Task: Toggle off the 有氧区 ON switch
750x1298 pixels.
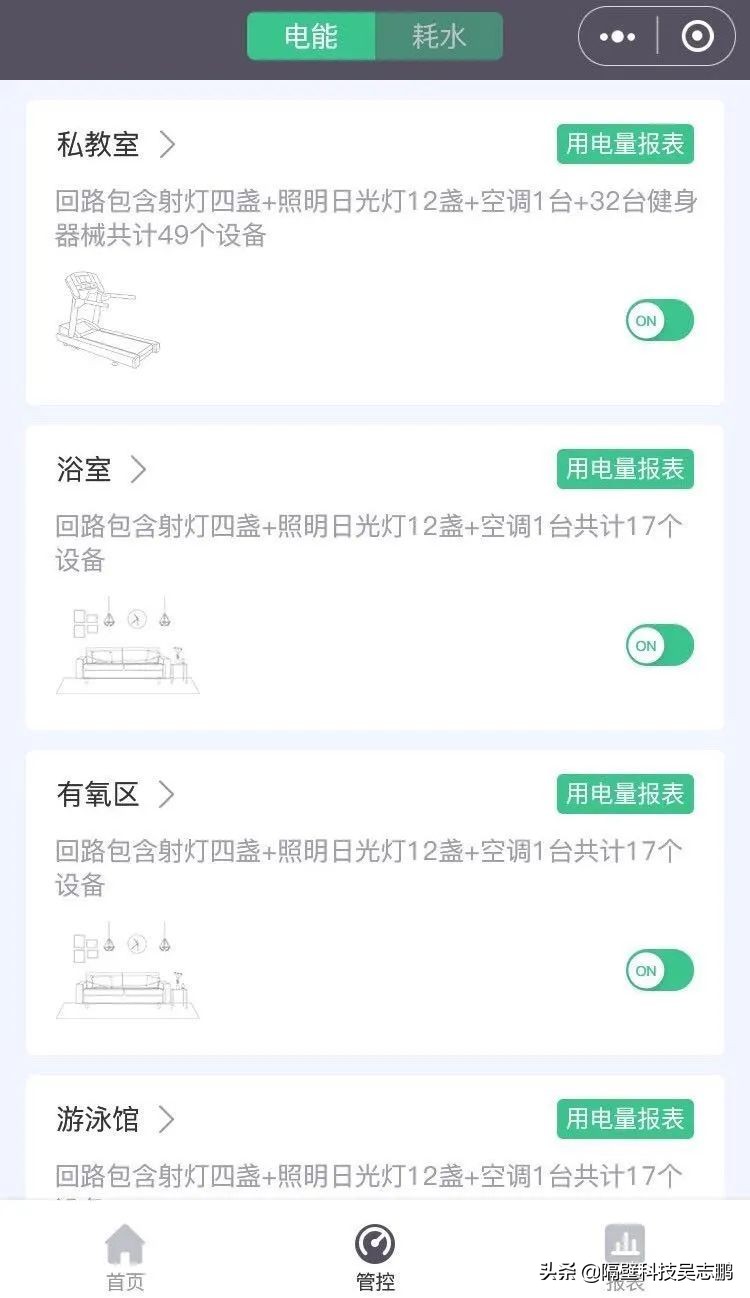Action: [658, 970]
